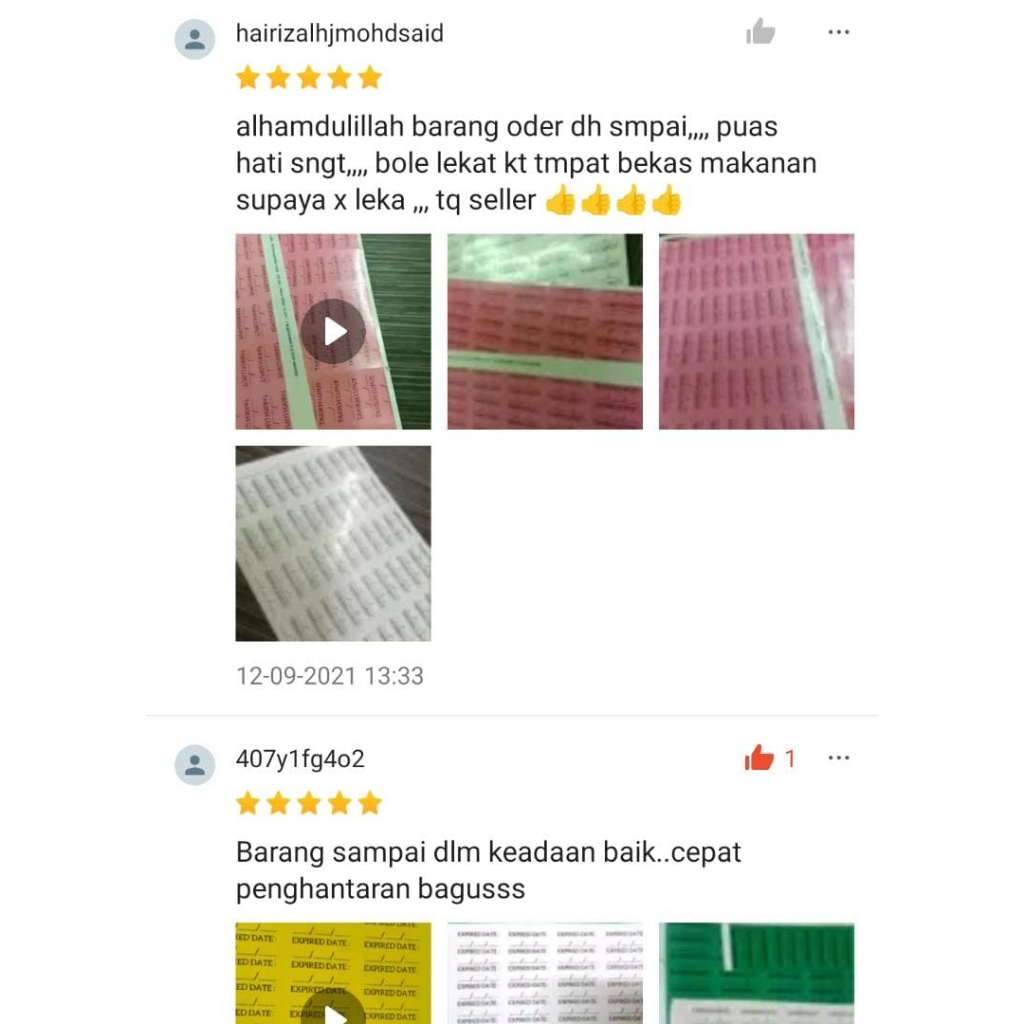Play the video in hairizalhjmohdsaid's review
The width and height of the screenshot is (1024, 1024).
pos(333,331)
